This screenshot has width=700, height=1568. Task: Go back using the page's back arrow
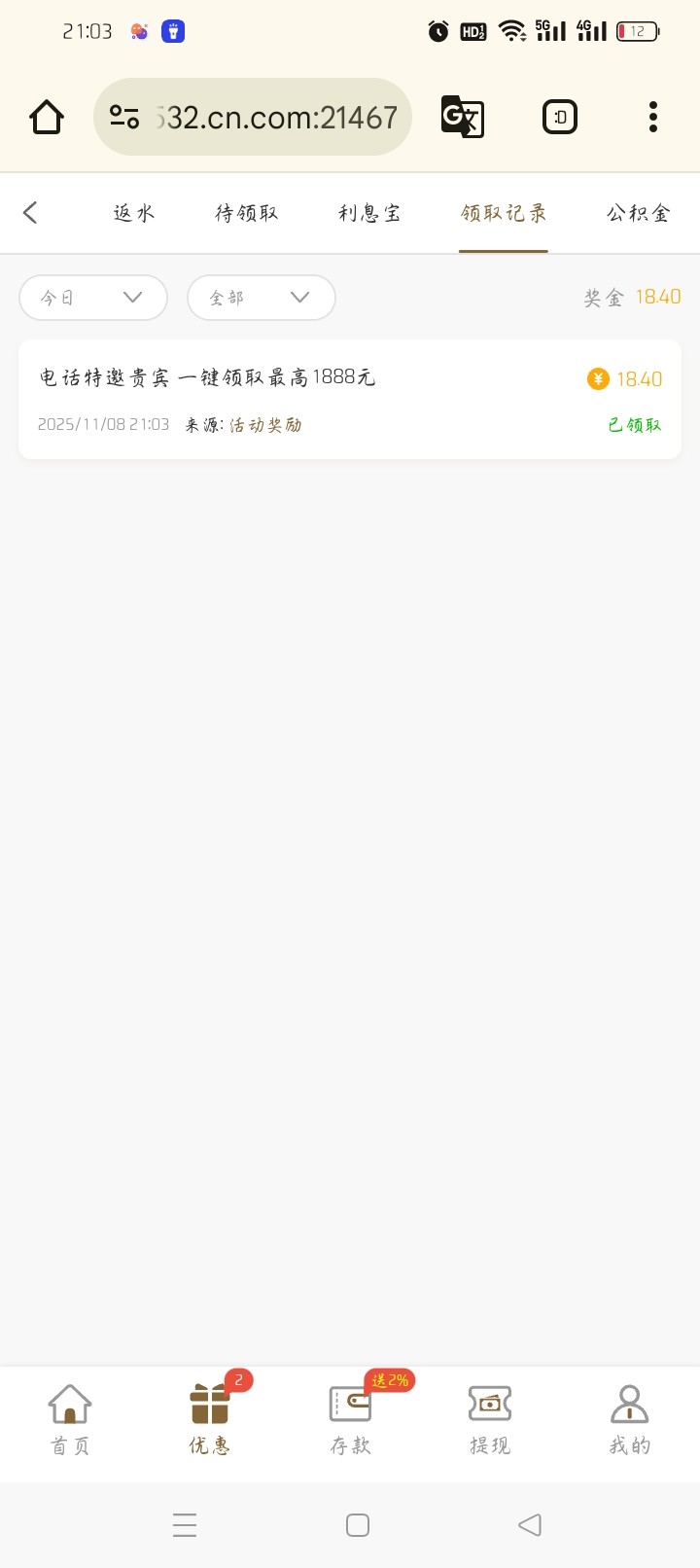tap(30, 213)
